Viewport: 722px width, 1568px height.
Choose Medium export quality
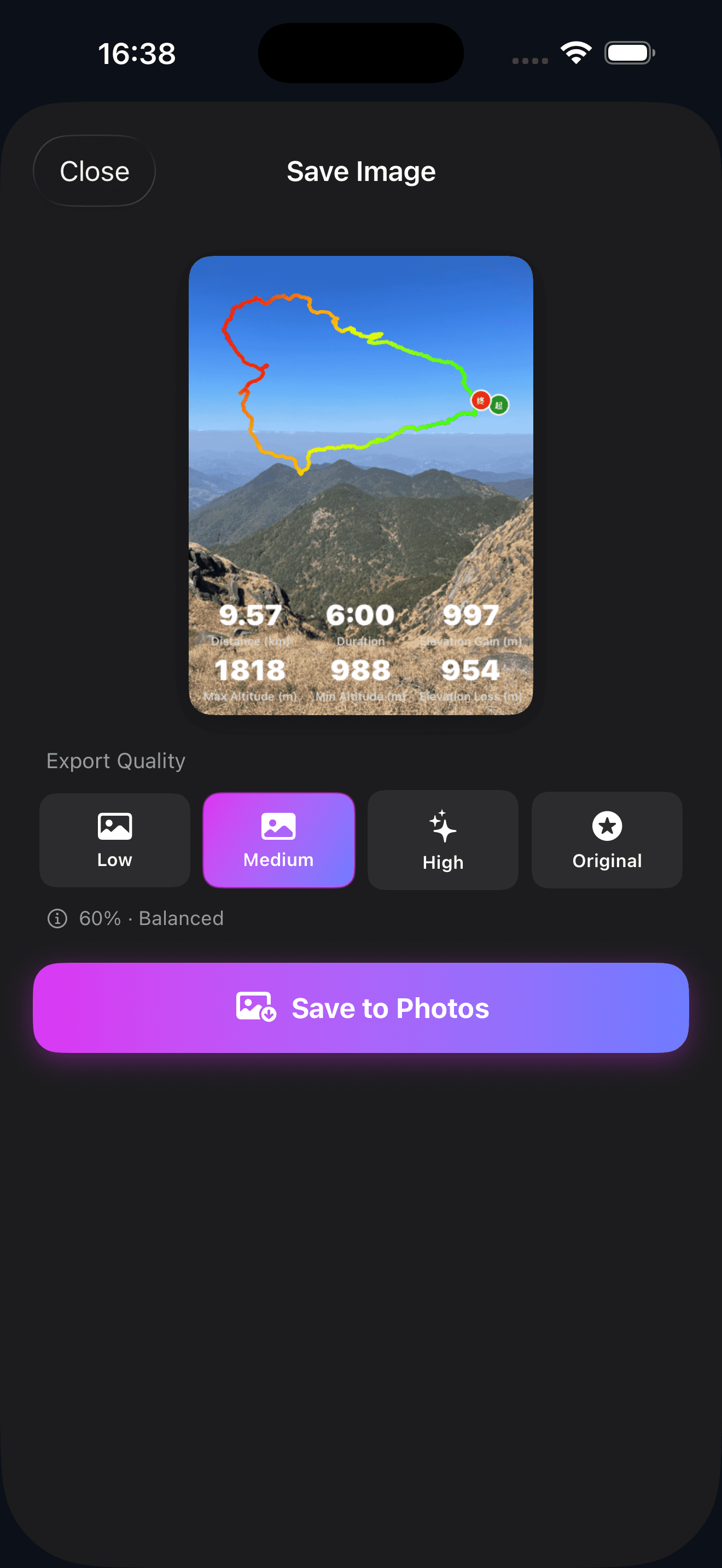(x=279, y=840)
